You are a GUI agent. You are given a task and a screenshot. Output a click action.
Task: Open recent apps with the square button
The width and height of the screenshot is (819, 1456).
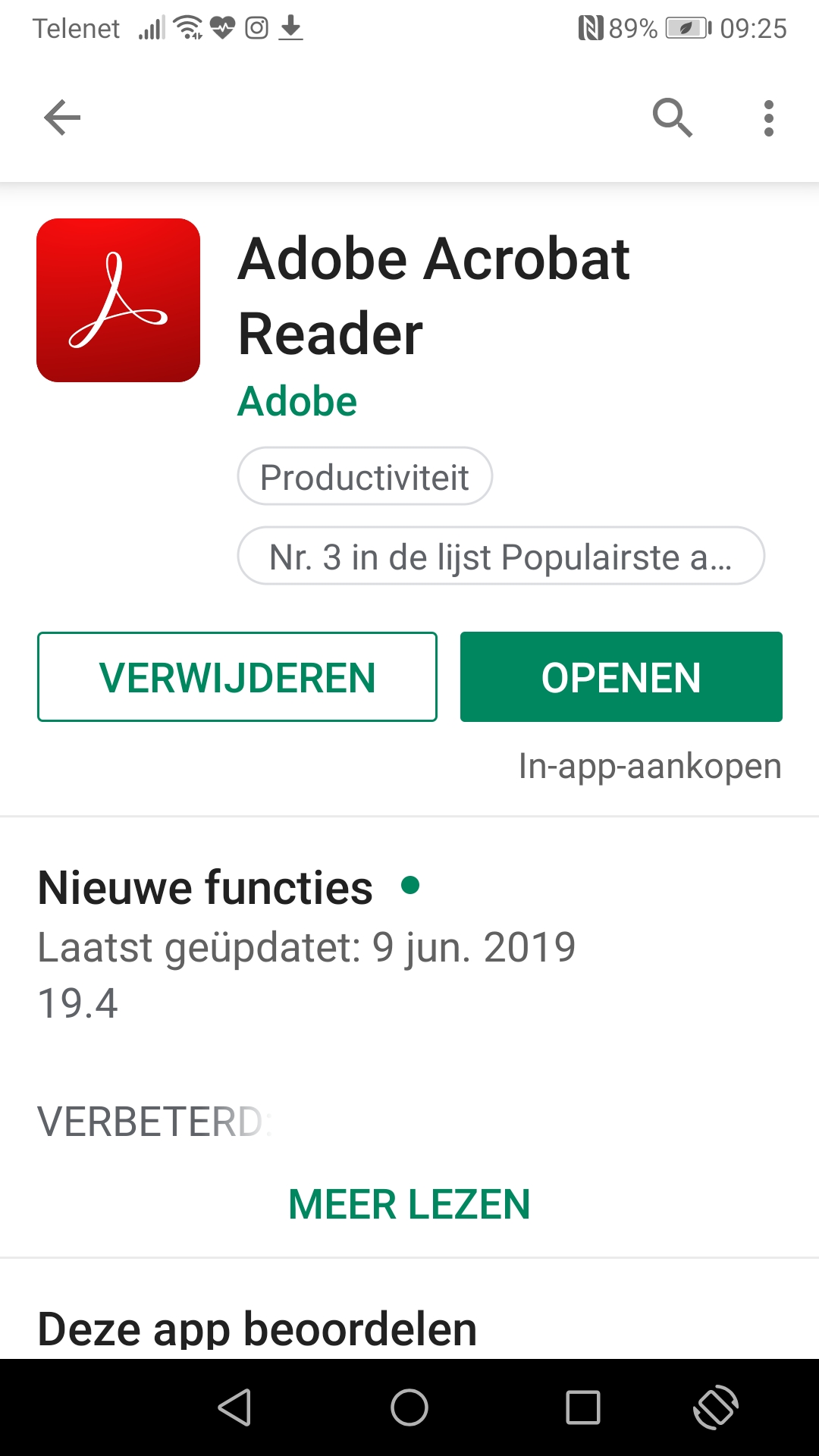point(582,1407)
